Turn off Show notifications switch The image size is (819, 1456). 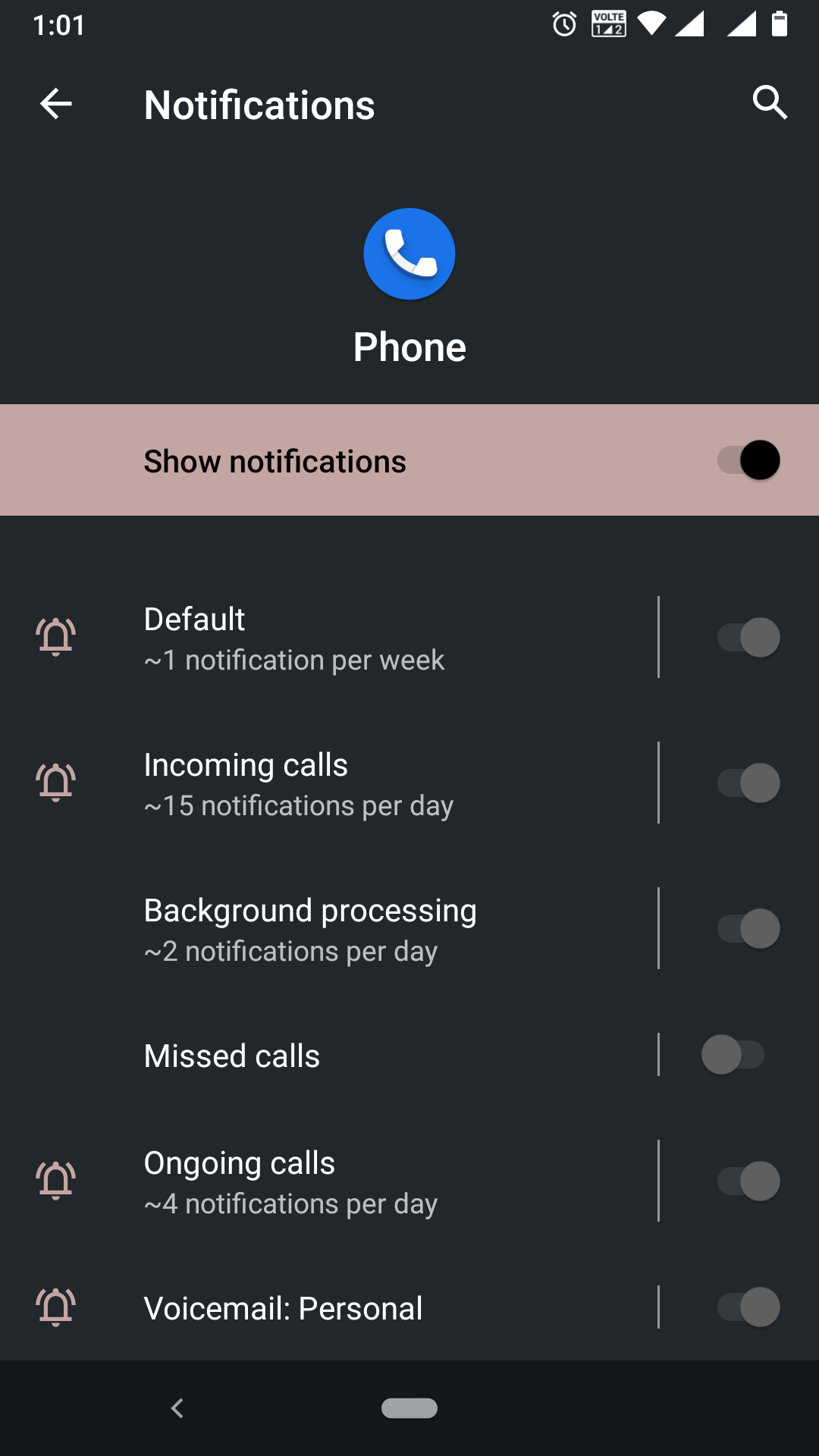748,460
